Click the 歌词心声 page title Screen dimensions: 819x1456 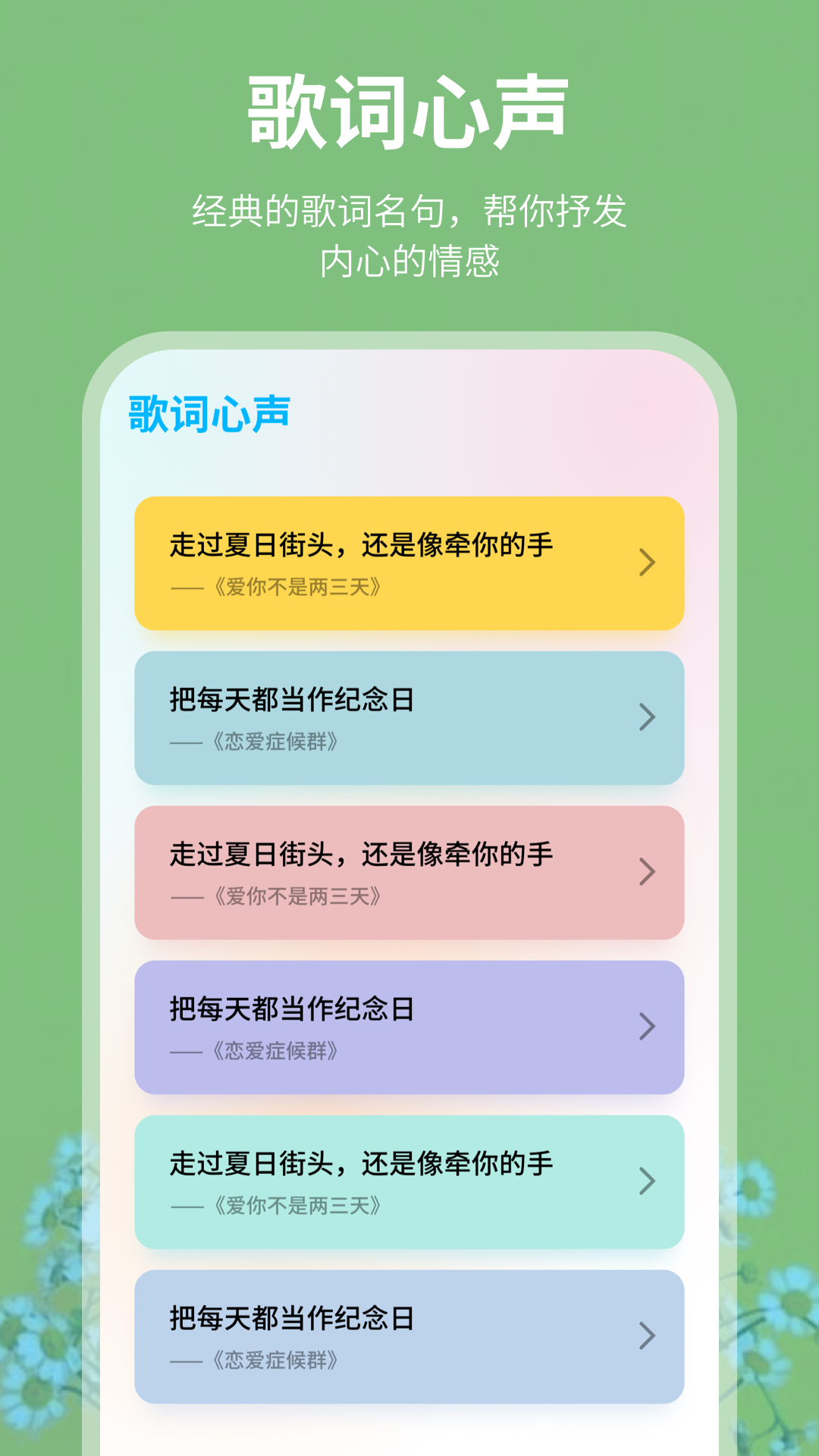click(x=409, y=108)
